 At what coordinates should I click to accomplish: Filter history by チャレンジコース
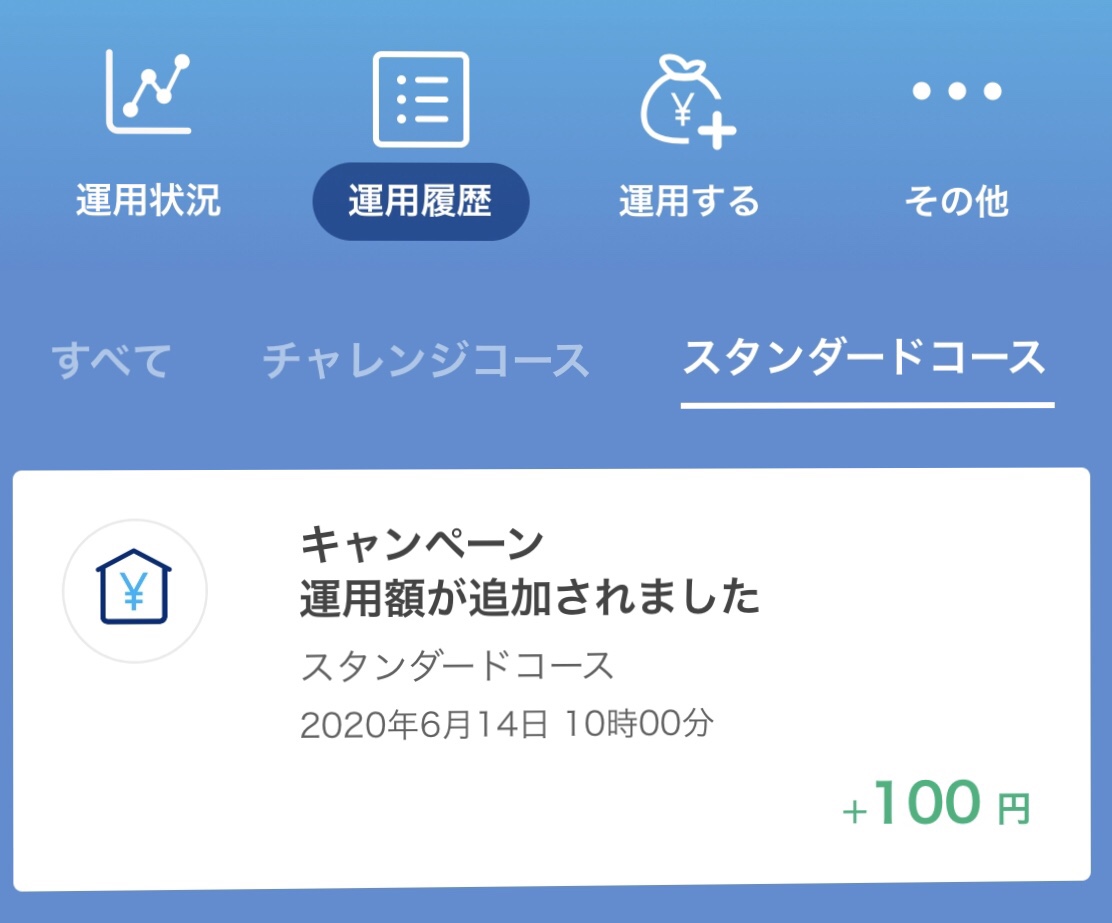click(x=426, y=361)
